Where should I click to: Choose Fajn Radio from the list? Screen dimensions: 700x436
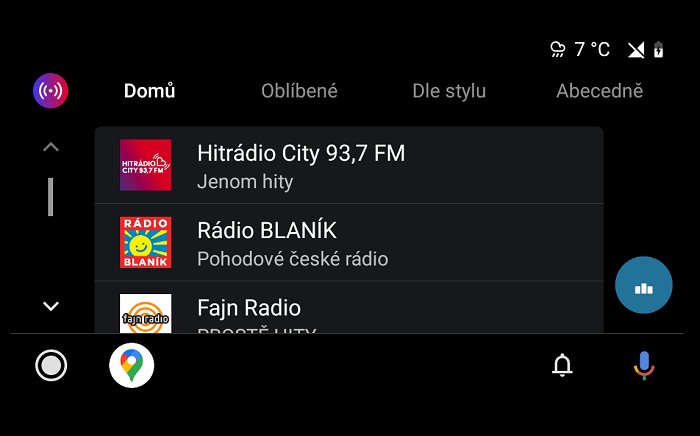(x=349, y=309)
